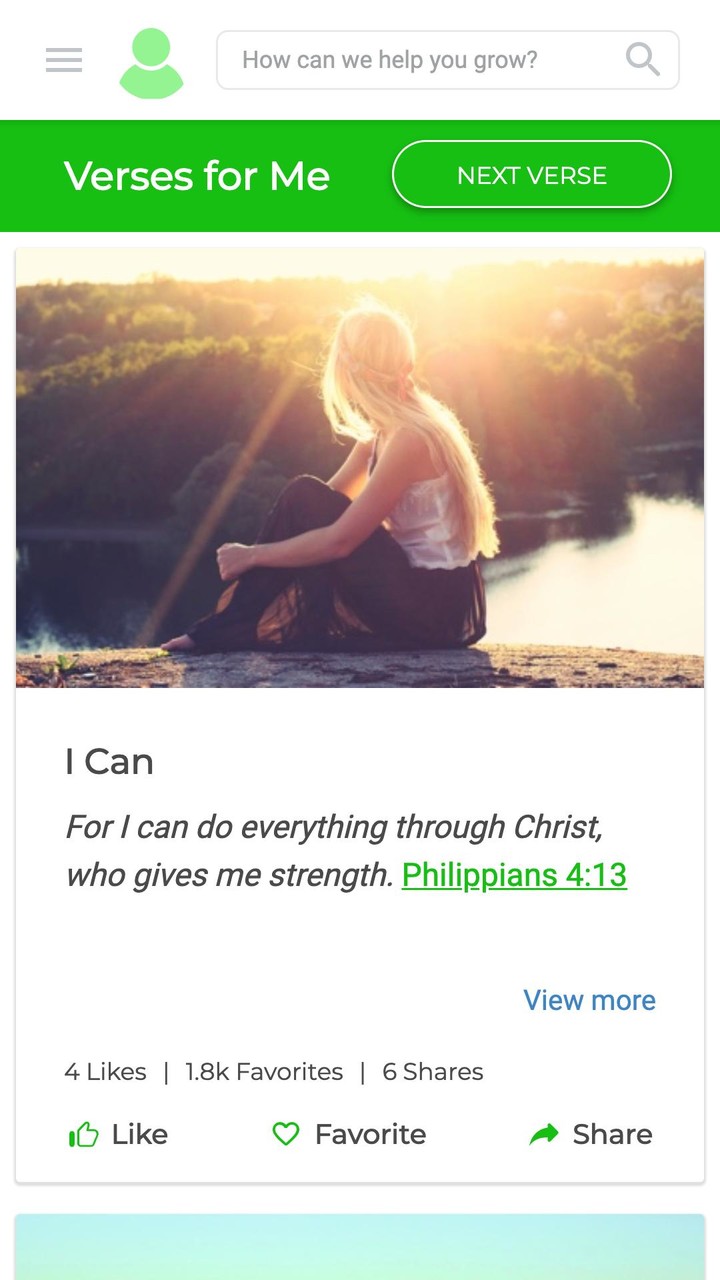Open the Philippians 4:13 link
Image resolution: width=720 pixels, height=1280 pixels.
514,875
